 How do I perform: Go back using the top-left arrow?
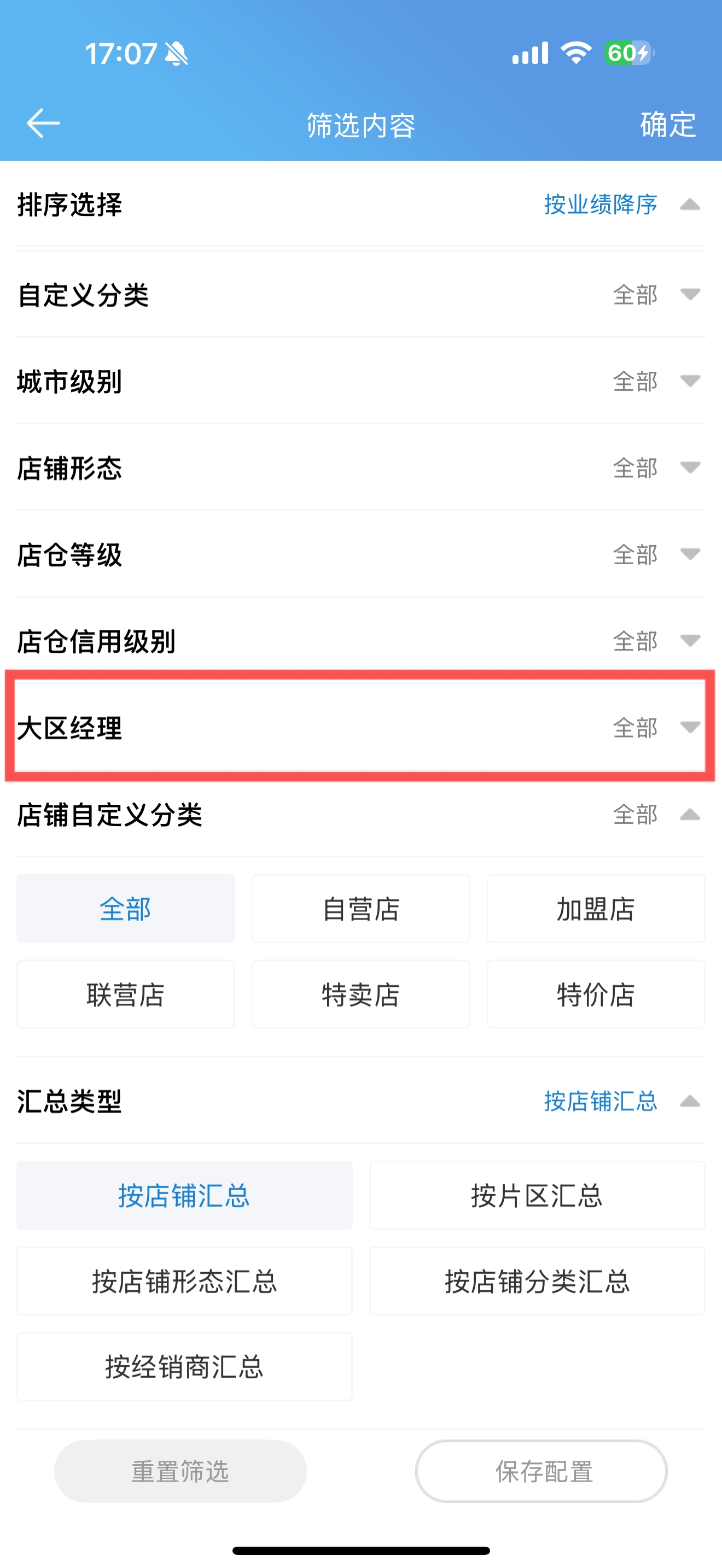point(43,124)
